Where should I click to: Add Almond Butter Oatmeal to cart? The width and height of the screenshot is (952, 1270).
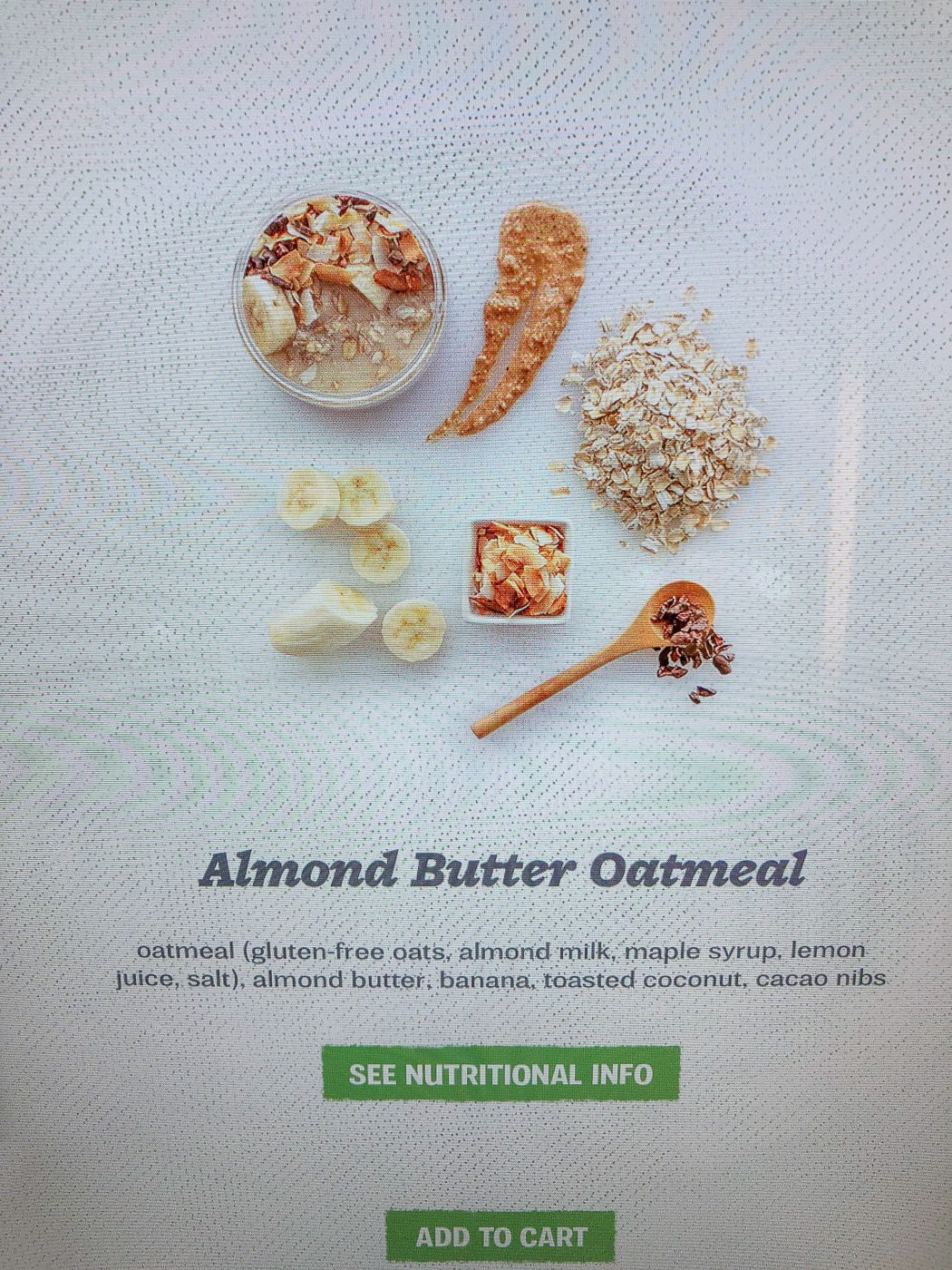pyautogui.click(x=500, y=1236)
